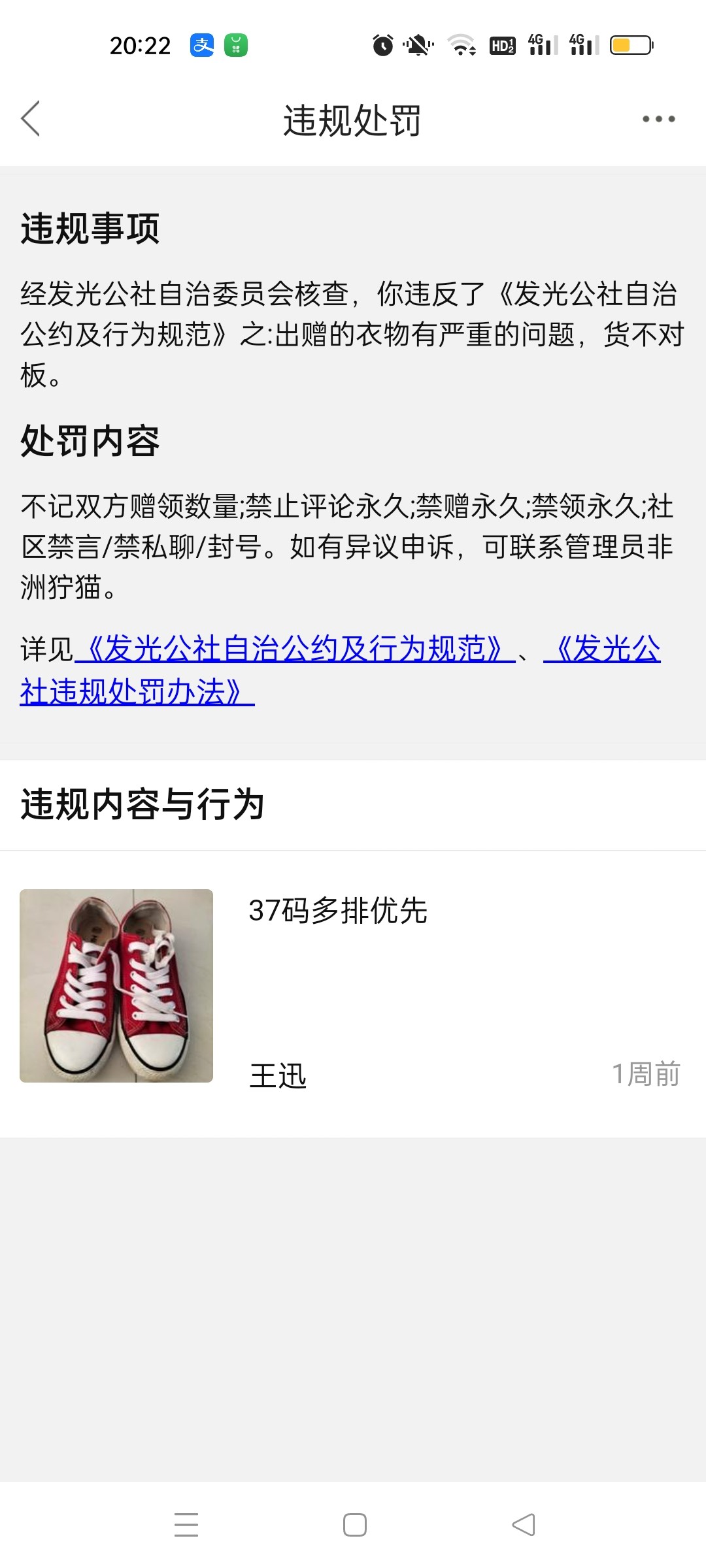706x1568 pixels.
Task: Tap the system home button
Action: point(354,1525)
